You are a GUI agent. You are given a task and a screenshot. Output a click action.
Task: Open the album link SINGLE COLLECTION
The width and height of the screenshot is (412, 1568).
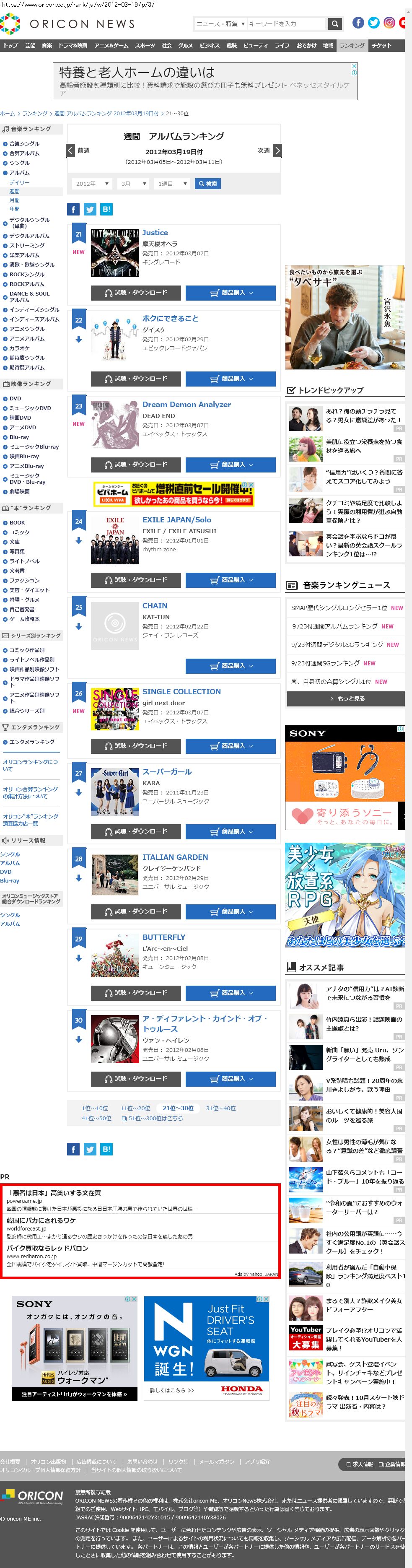[181, 691]
